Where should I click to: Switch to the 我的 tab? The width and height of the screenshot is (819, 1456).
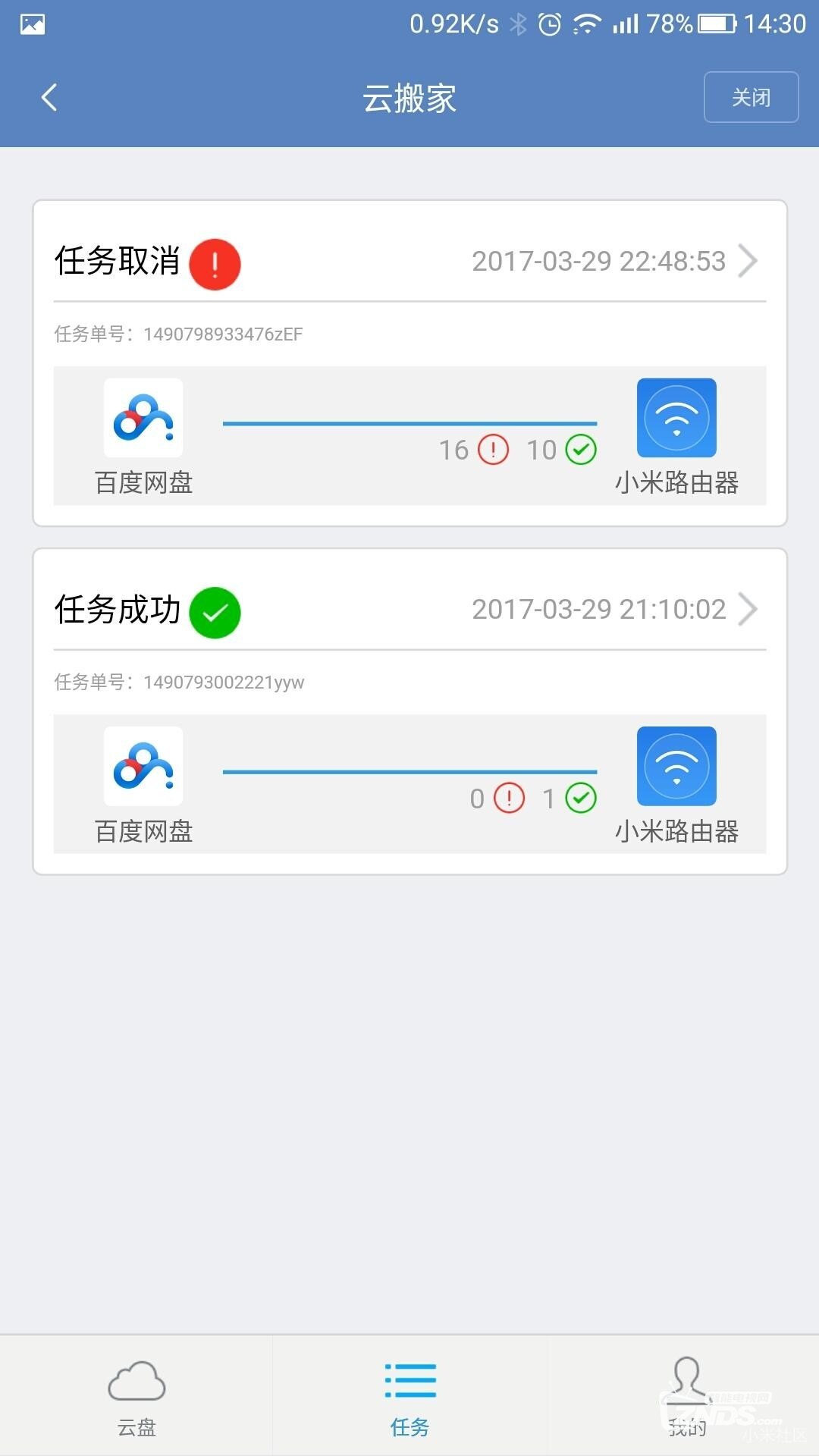pos(686,1397)
